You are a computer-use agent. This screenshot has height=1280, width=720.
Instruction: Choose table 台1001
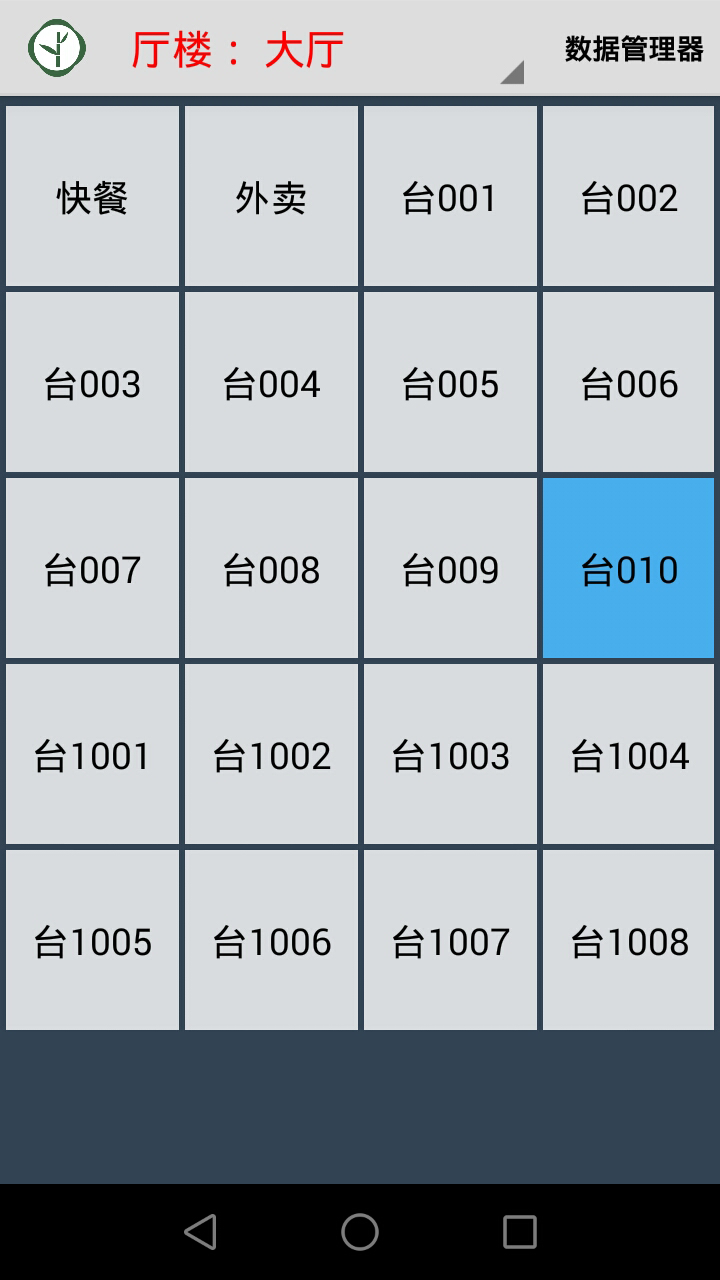tap(92, 755)
